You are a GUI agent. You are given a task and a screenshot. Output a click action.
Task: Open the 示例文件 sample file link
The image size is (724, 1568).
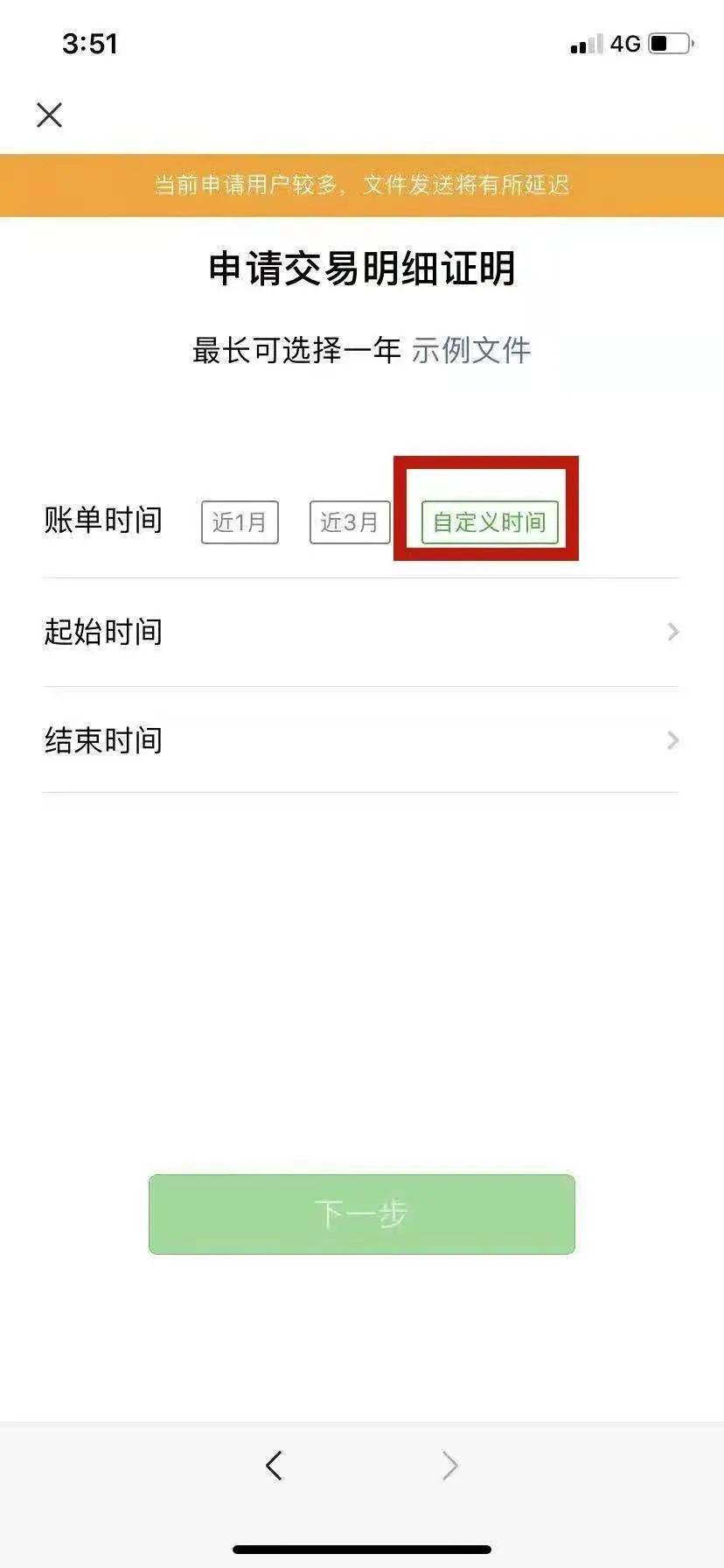point(471,350)
